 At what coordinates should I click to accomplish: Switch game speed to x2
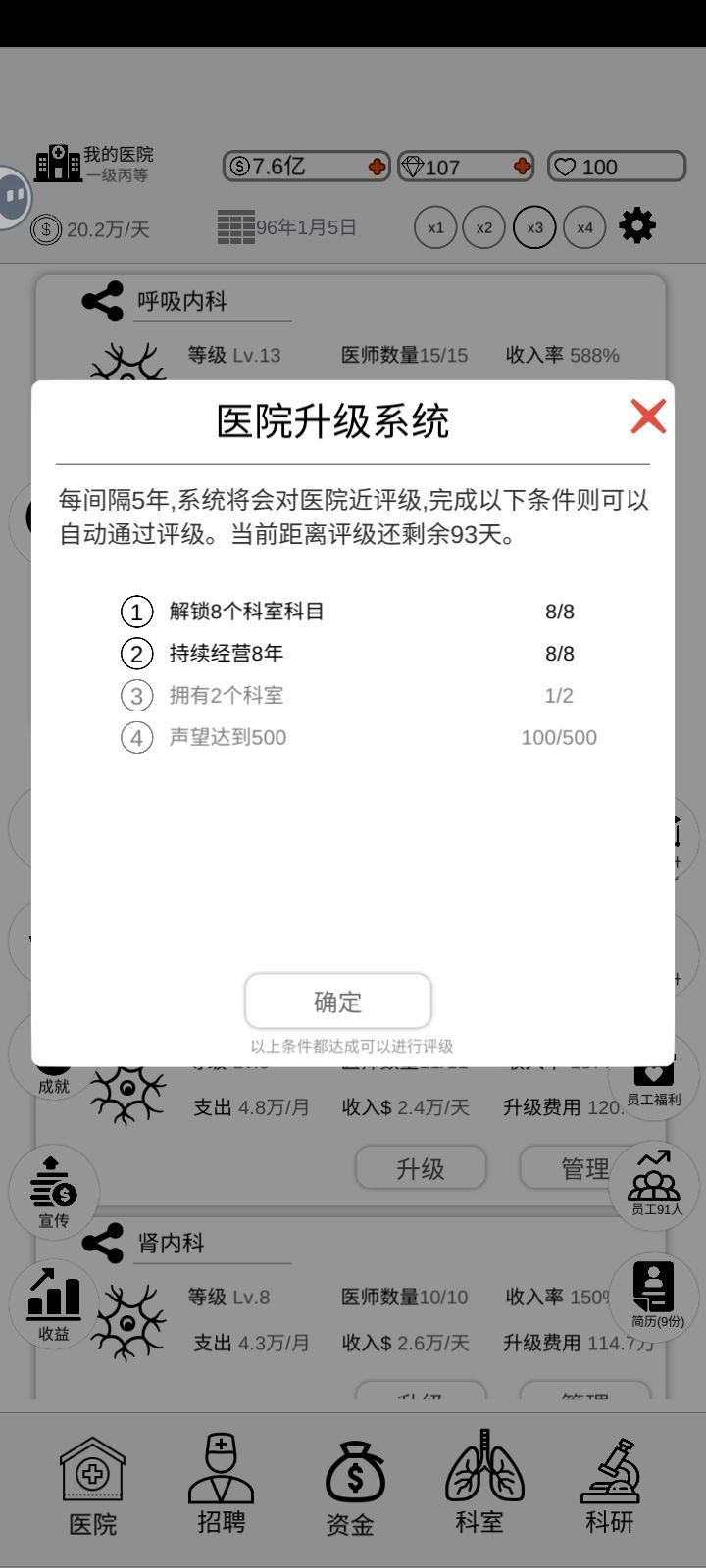pyautogui.click(x=483, y=227)
